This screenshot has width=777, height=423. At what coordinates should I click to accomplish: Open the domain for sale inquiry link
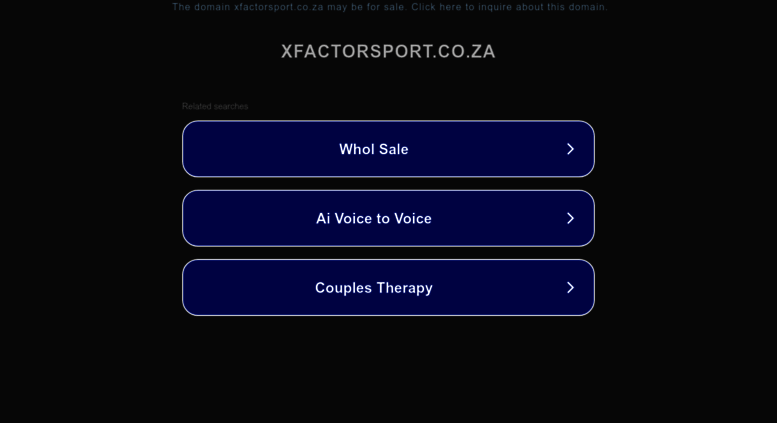point(389,7)
